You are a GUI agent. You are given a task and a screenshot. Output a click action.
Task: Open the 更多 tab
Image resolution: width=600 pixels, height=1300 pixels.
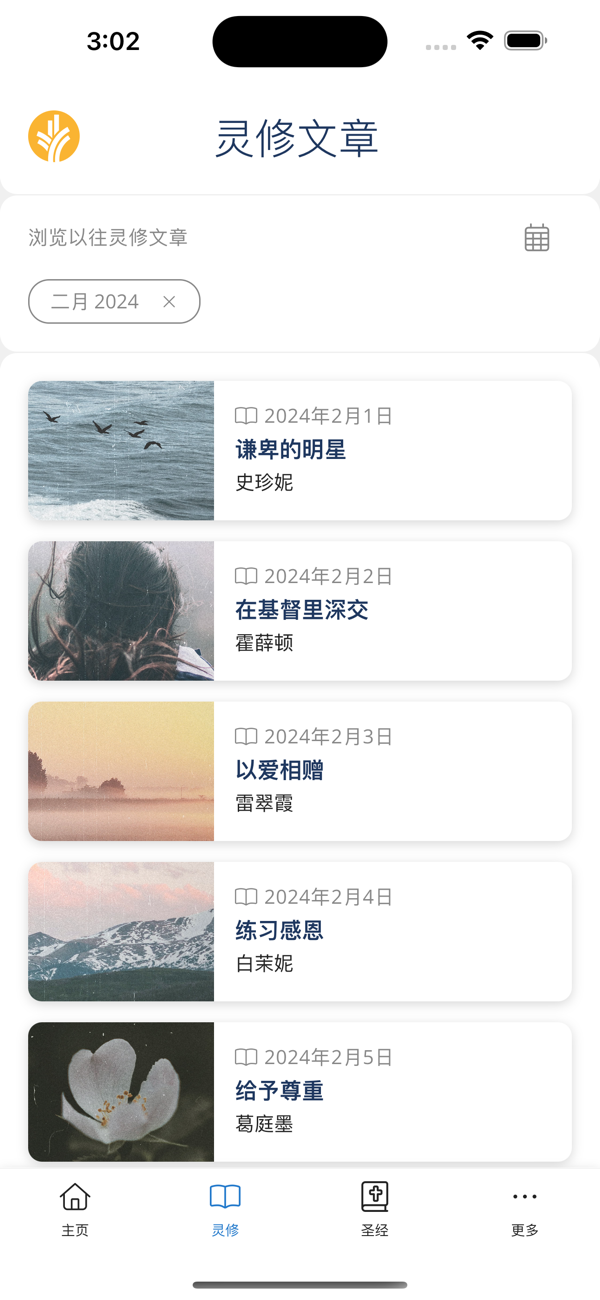tap(525, 1209)
